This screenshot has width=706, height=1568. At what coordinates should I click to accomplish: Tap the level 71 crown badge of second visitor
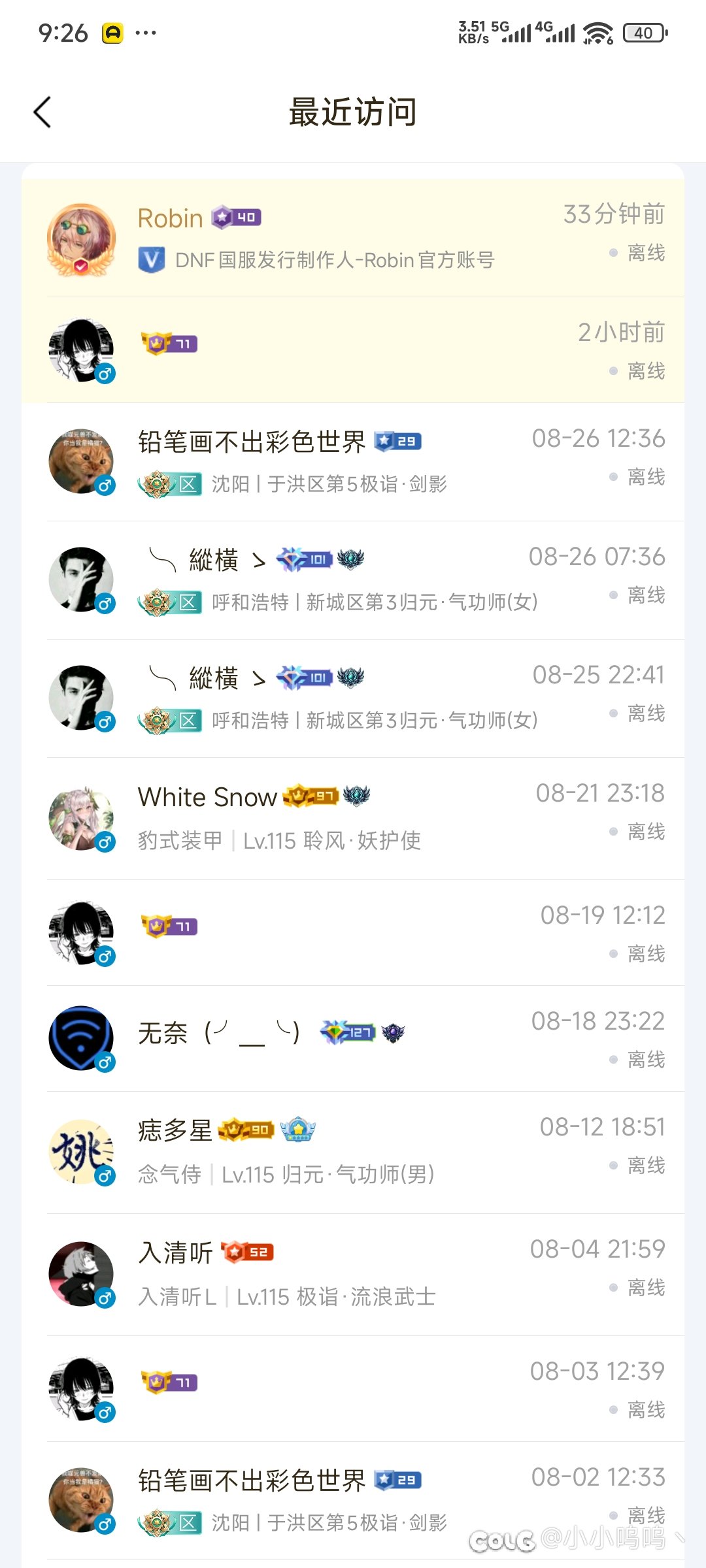click(169, 342)
